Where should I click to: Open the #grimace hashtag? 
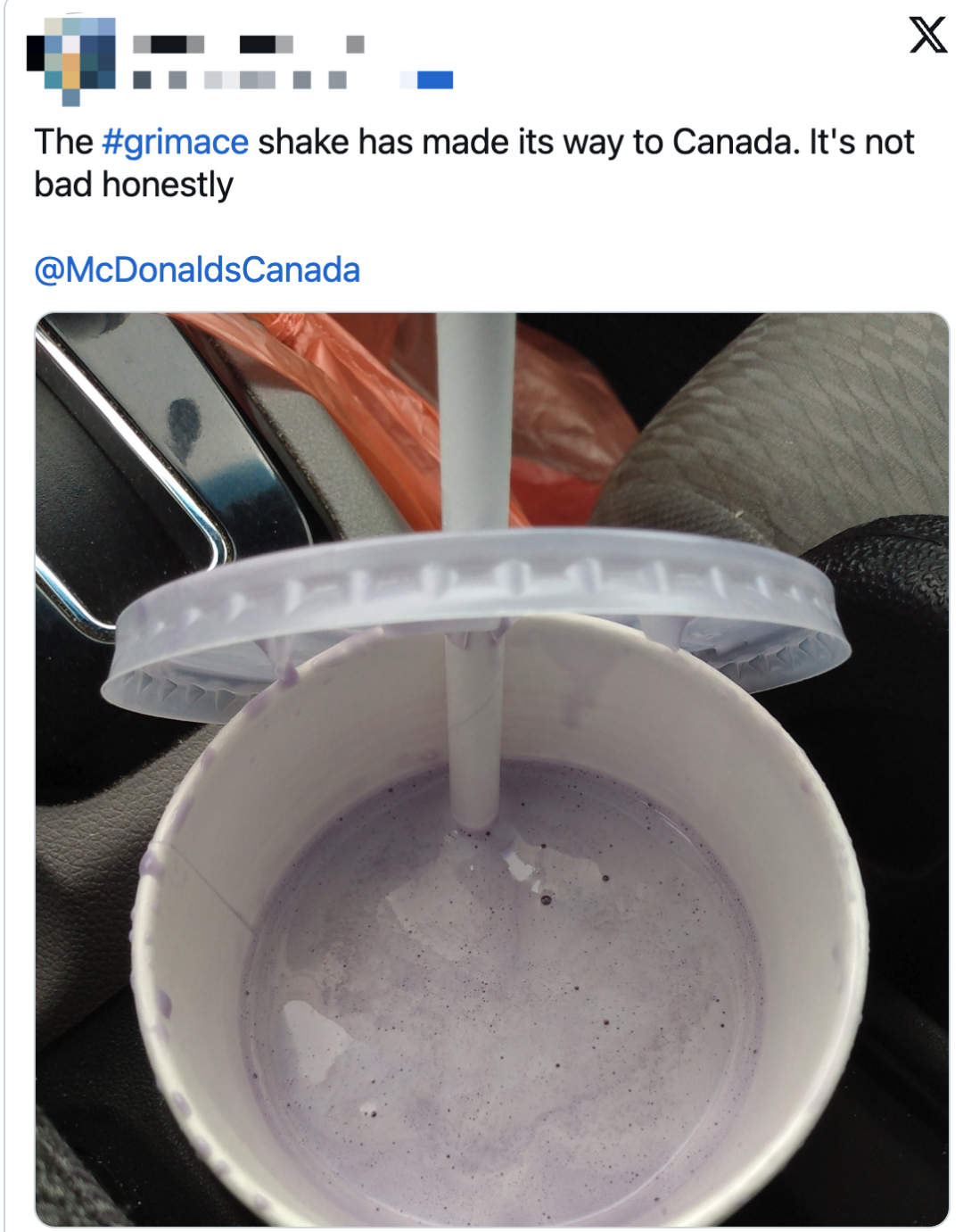(x=175, y=143)
